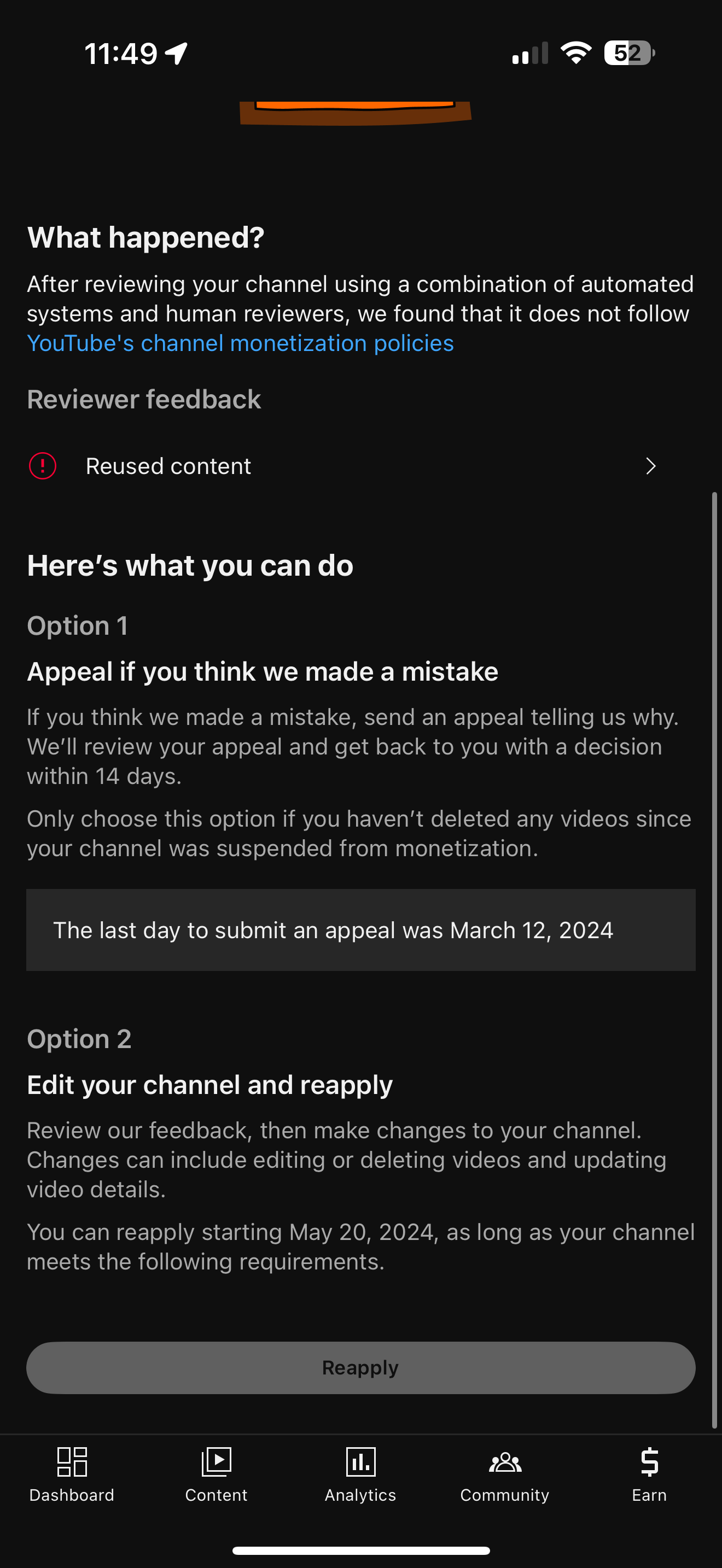The height and width of the screenshot is (1568, 722).
Task: Tap the Reapply button
Action: click(x=360, y=1368)
